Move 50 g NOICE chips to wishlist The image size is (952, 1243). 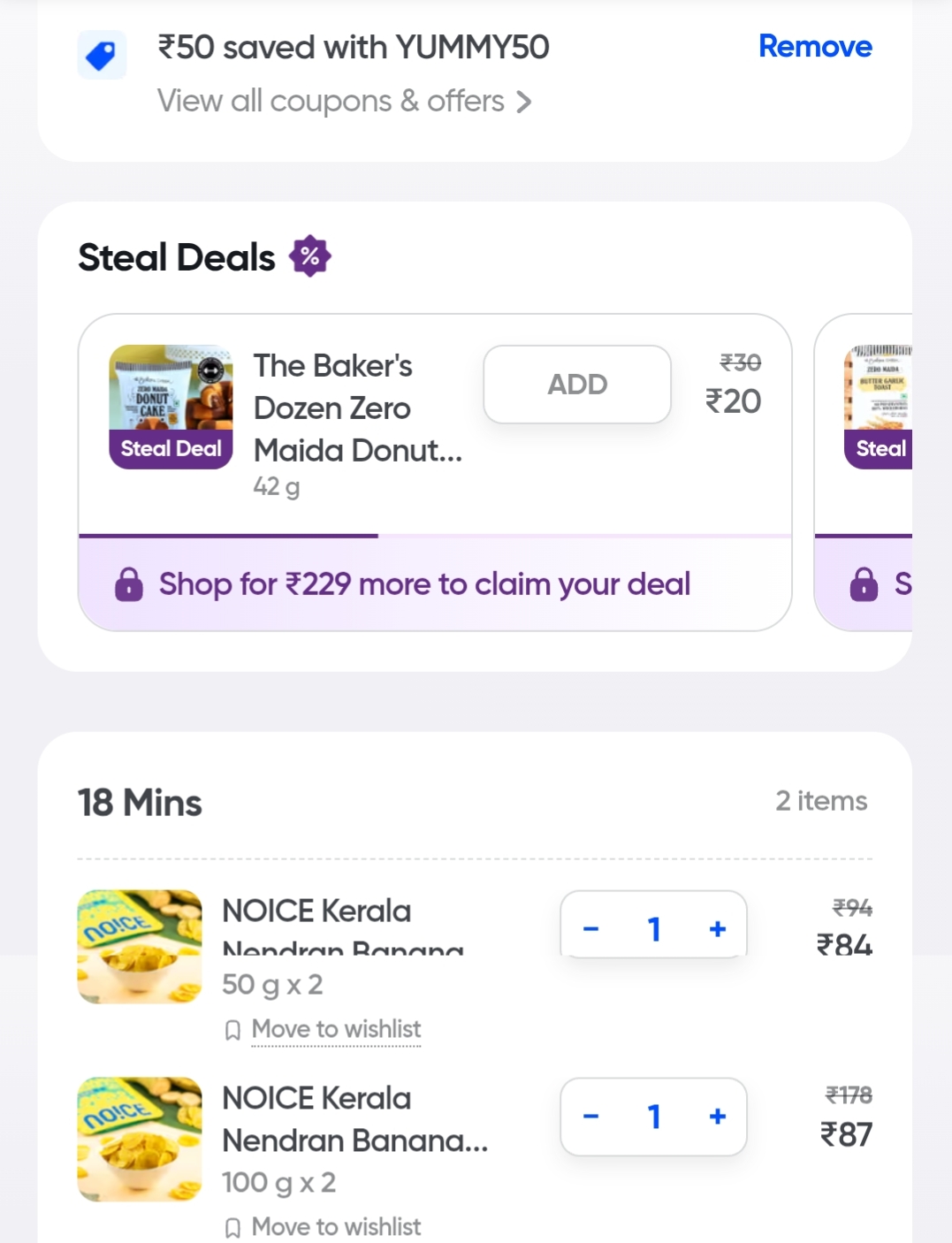tap(336, 1030)
